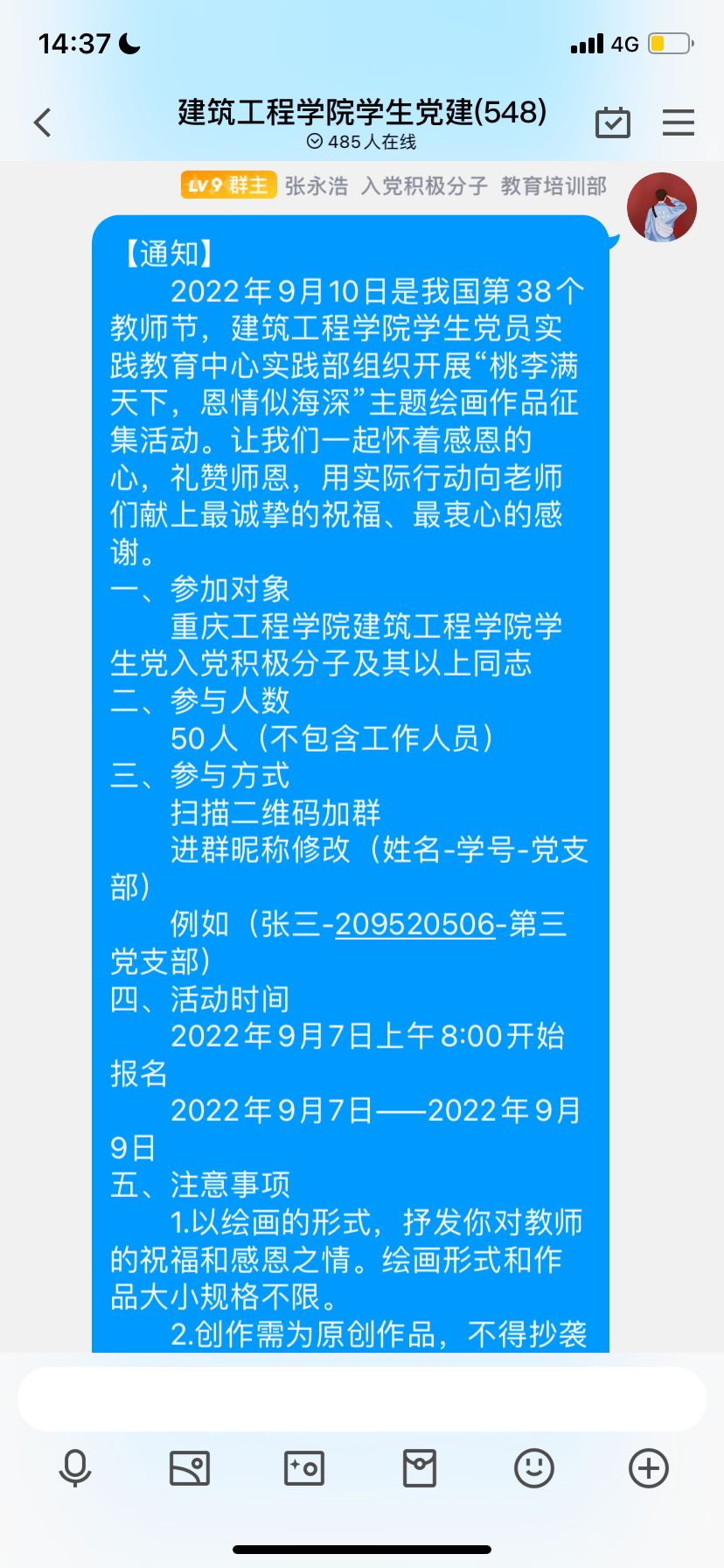This screenshot has width=724, height=1568.
Task: Tap the underlined number 209520506
Action: [x=414, y=924]
